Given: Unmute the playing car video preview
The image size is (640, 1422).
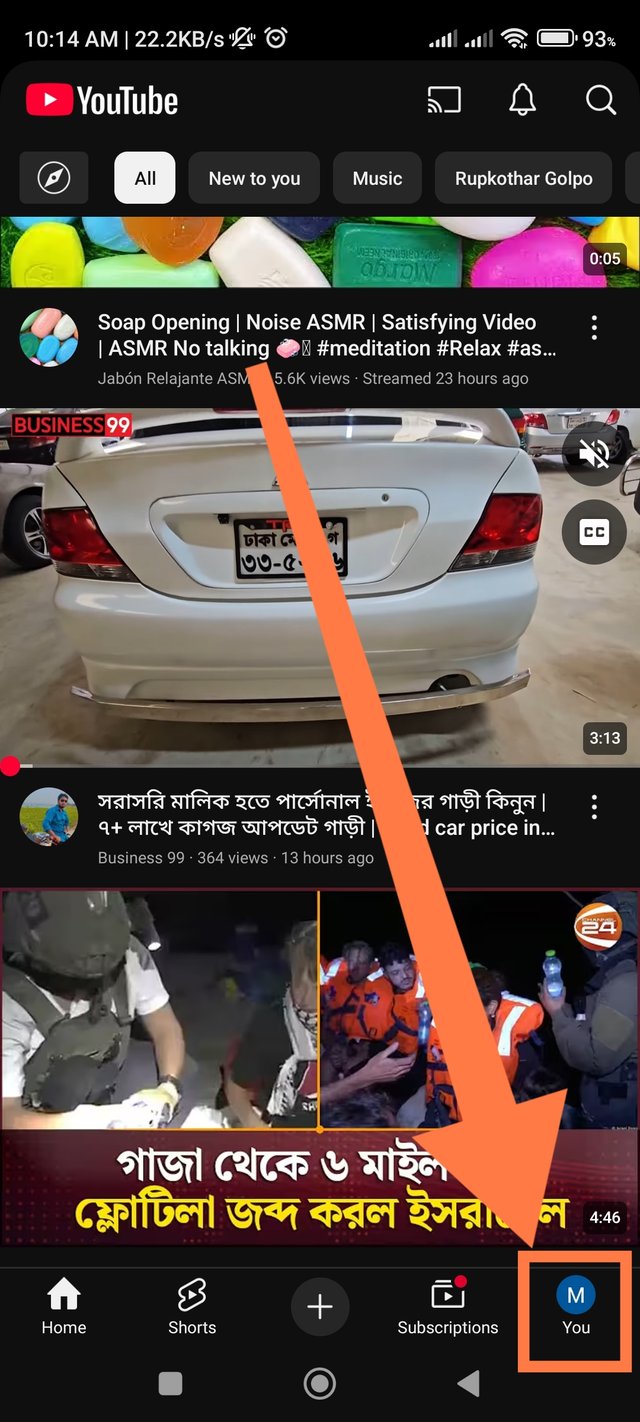Looking at the screenshot, I should point(594,455).
